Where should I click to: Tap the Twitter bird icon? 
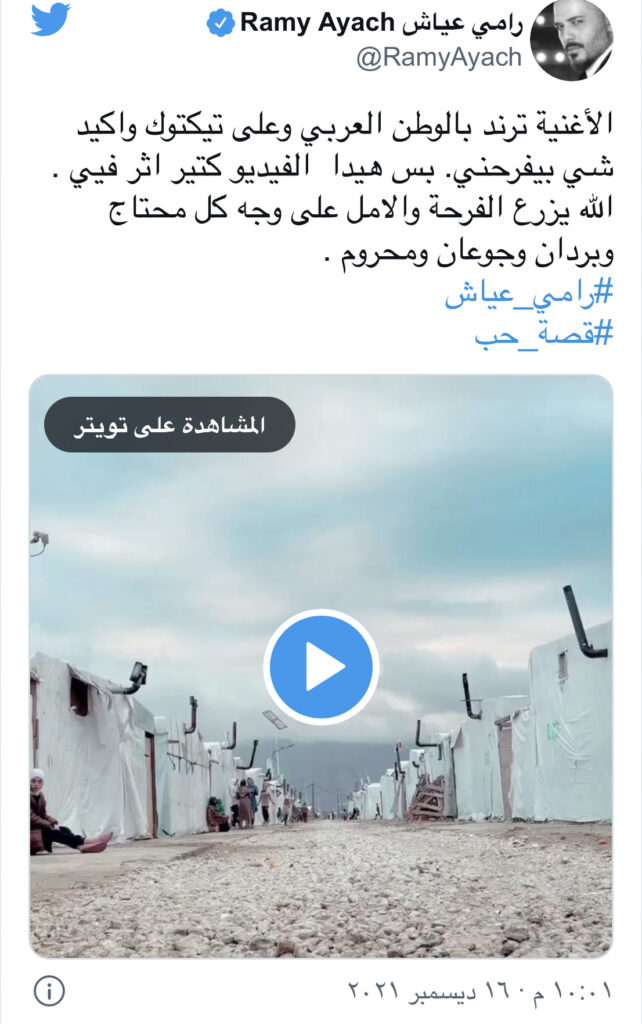[50, 20]
